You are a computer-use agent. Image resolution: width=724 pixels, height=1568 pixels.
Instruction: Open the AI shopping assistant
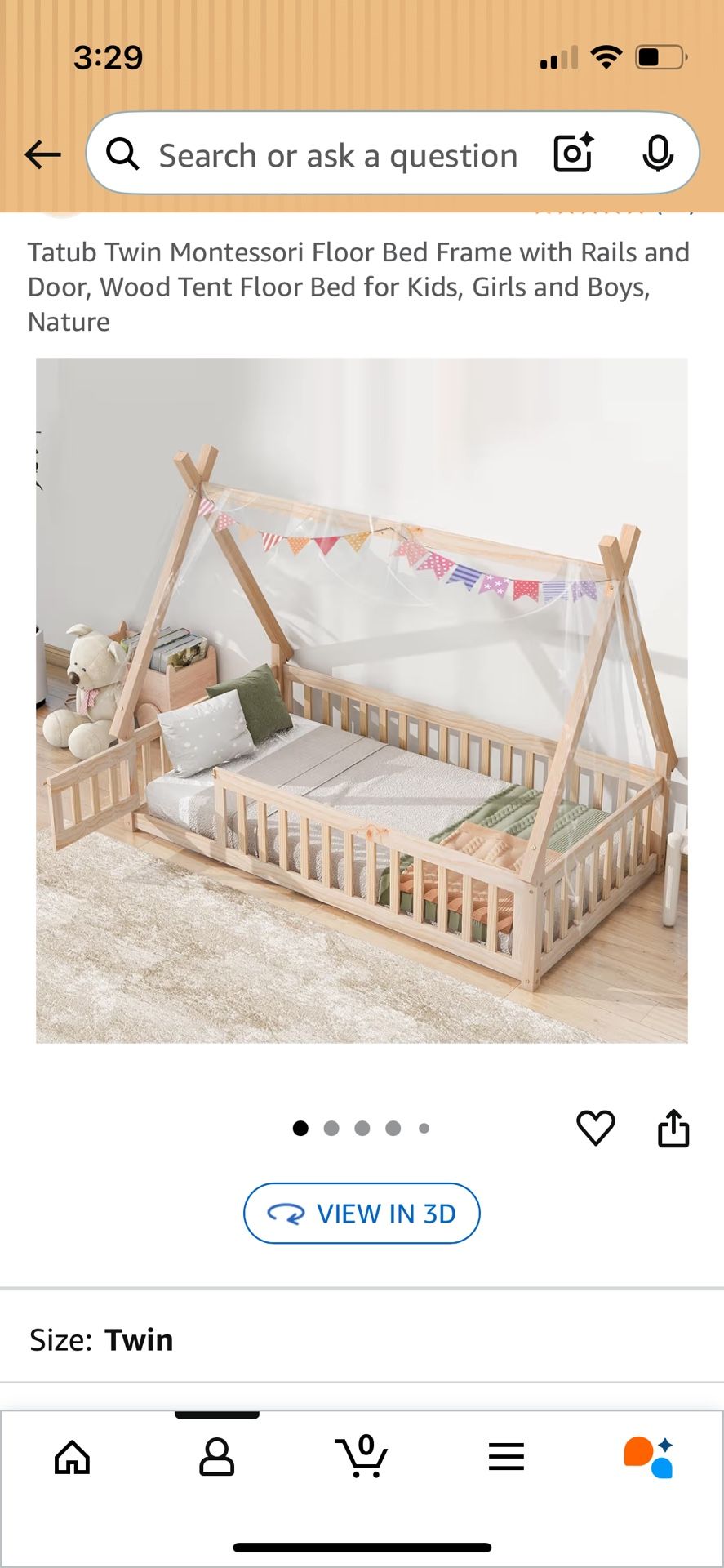click(649, 1457)
